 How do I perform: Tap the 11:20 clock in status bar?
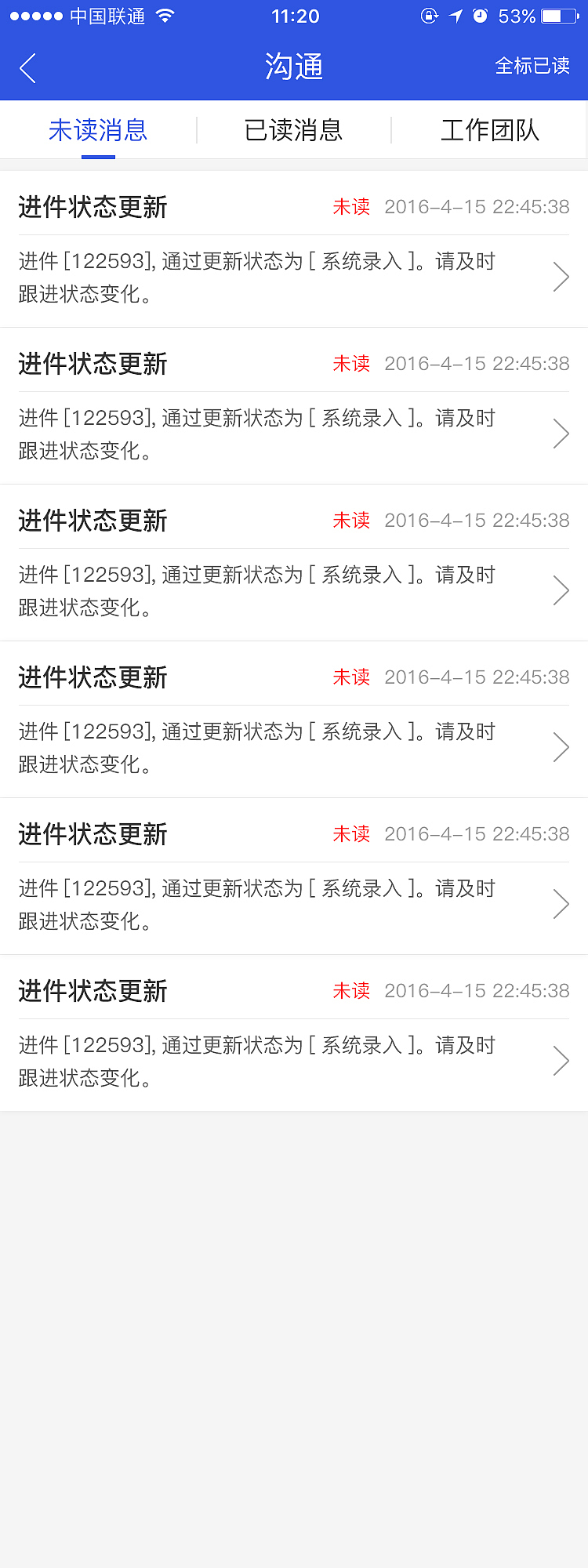pos(296,14)
